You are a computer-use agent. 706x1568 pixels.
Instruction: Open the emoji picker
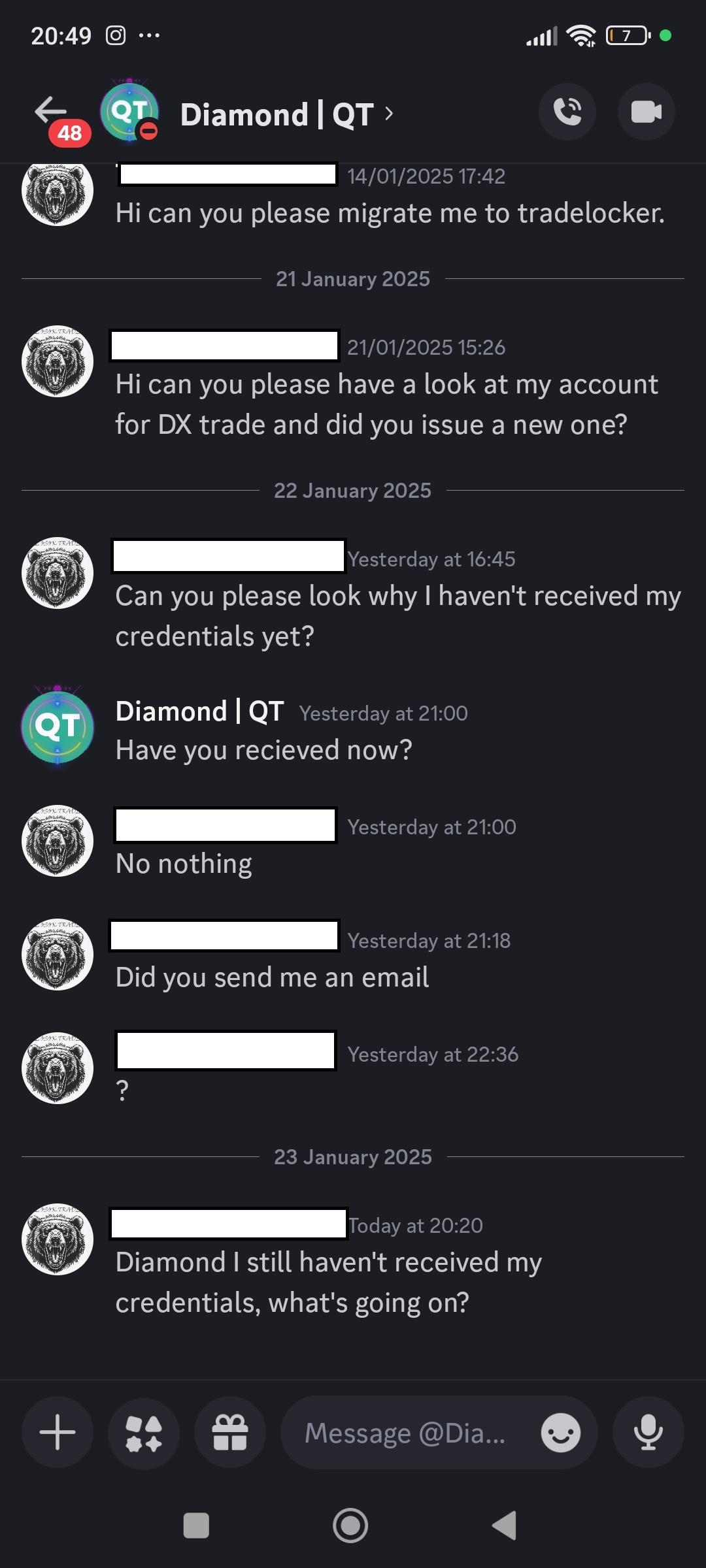click(560, 1433)
